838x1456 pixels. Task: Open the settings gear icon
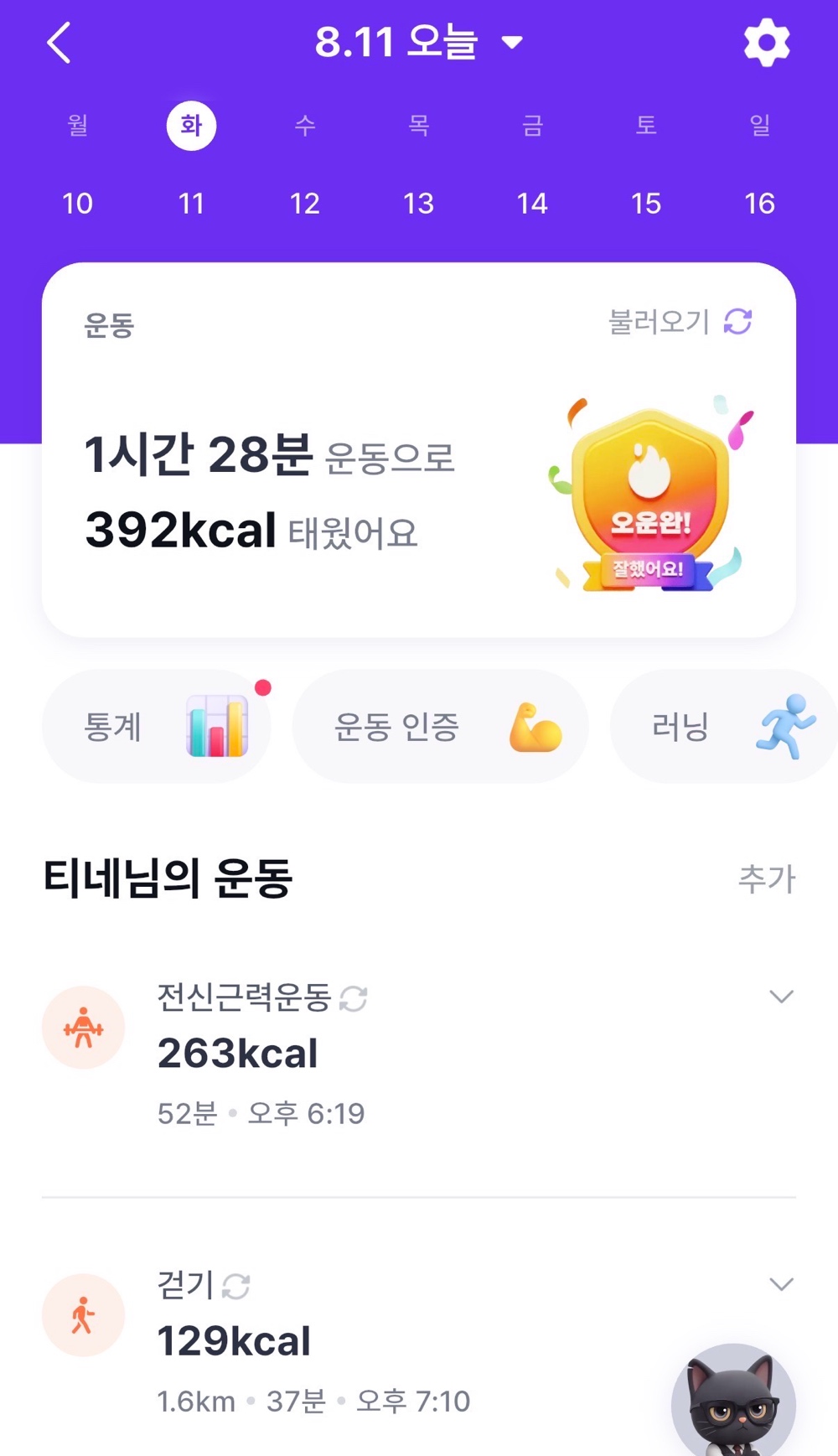pos(767,43)
